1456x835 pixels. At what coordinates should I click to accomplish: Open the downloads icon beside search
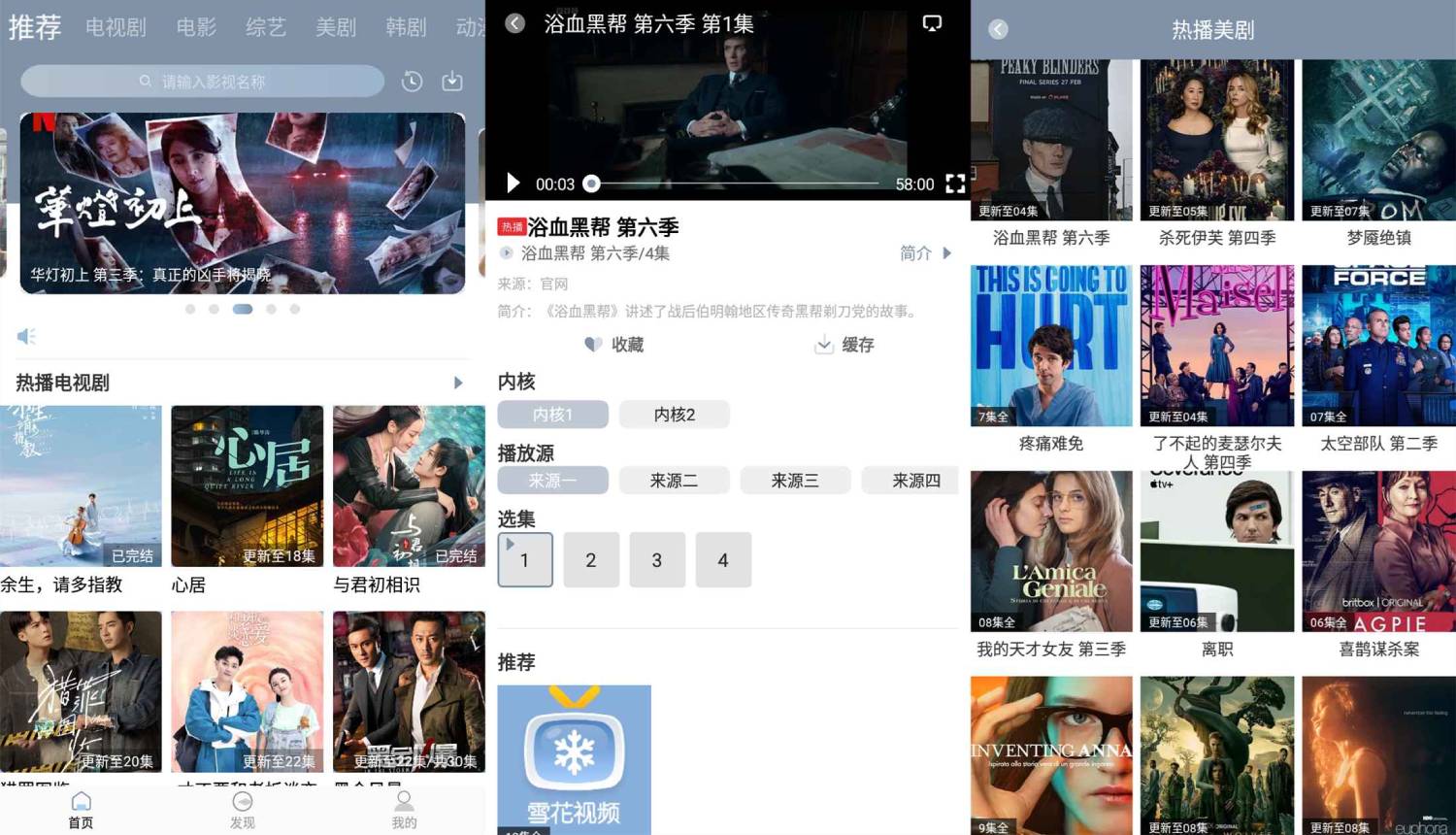pos(452,82)
